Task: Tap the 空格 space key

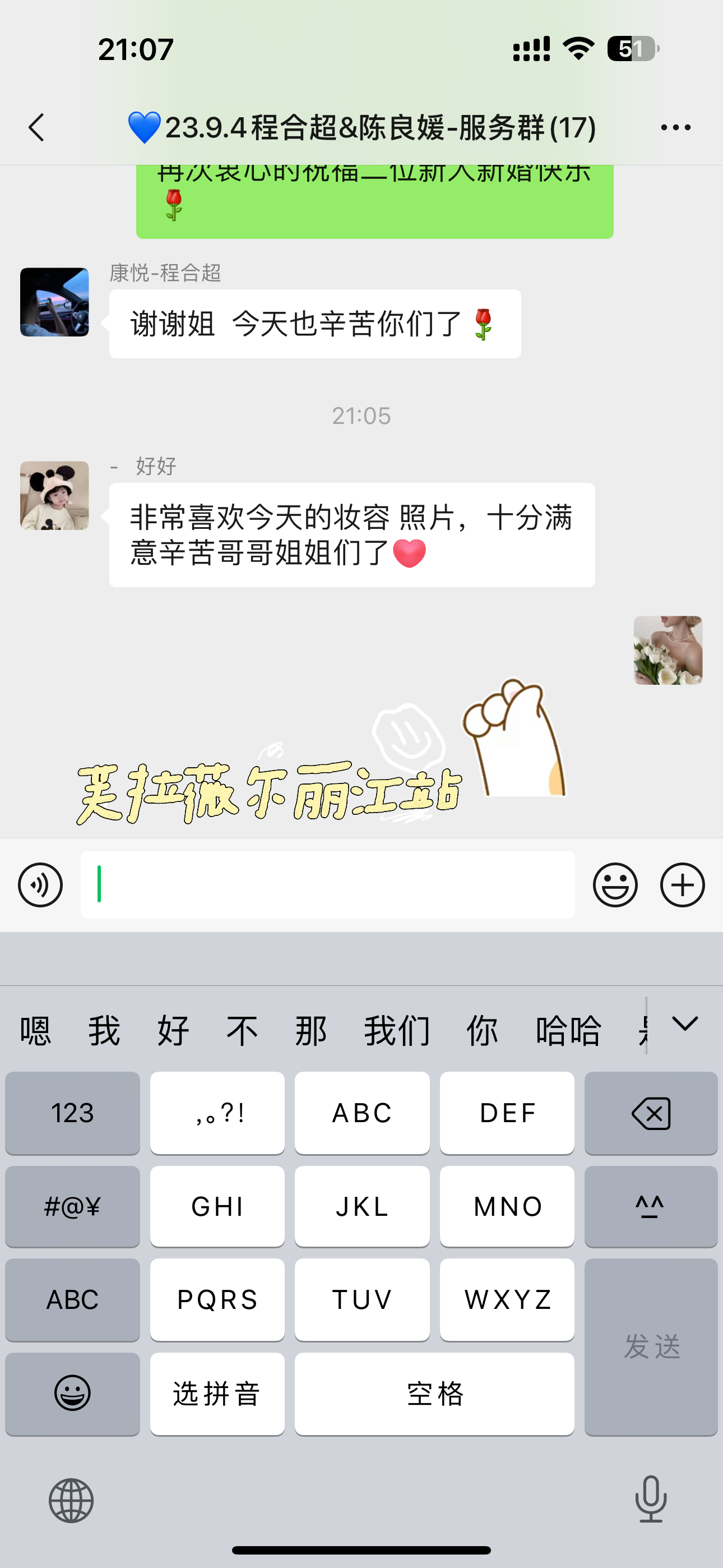Action: click(x=434, y=1394)
